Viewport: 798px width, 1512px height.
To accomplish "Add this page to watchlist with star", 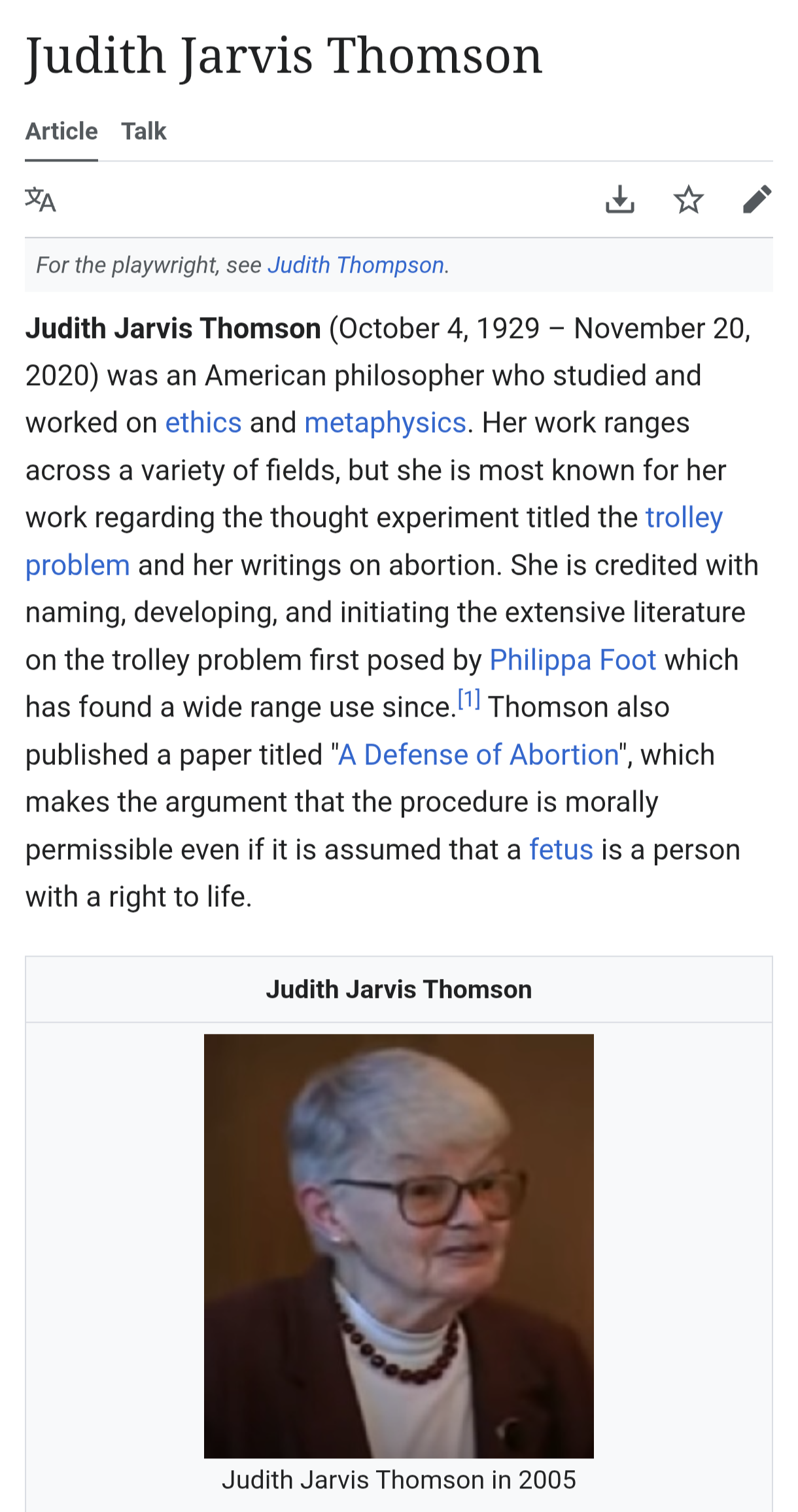I will (x=688, y=199).
